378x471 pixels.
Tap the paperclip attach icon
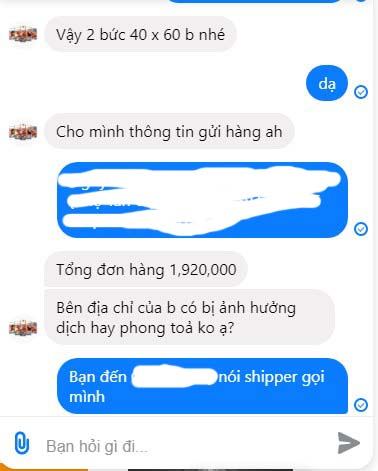click(22, 443)
